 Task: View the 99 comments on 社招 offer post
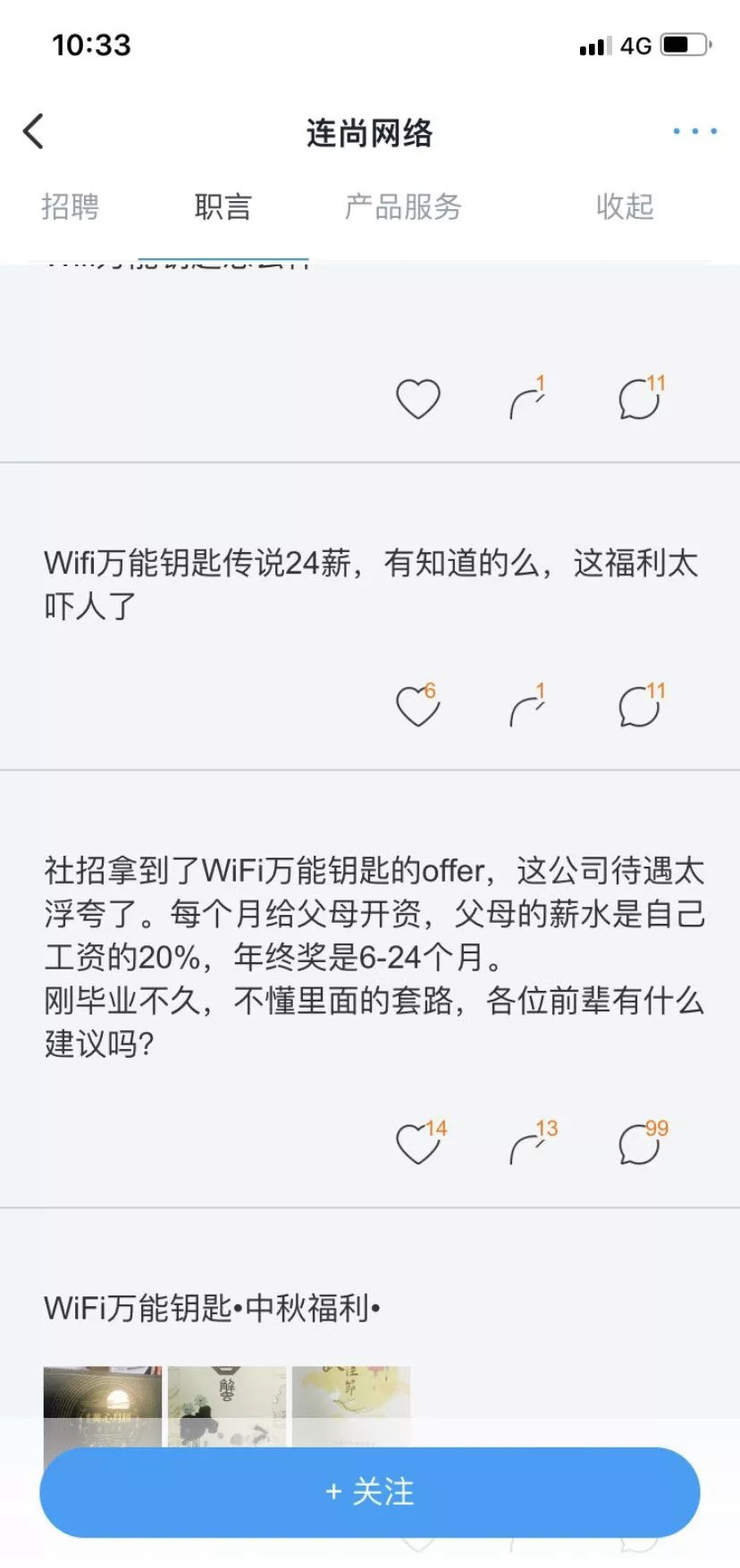(640, 1145)
